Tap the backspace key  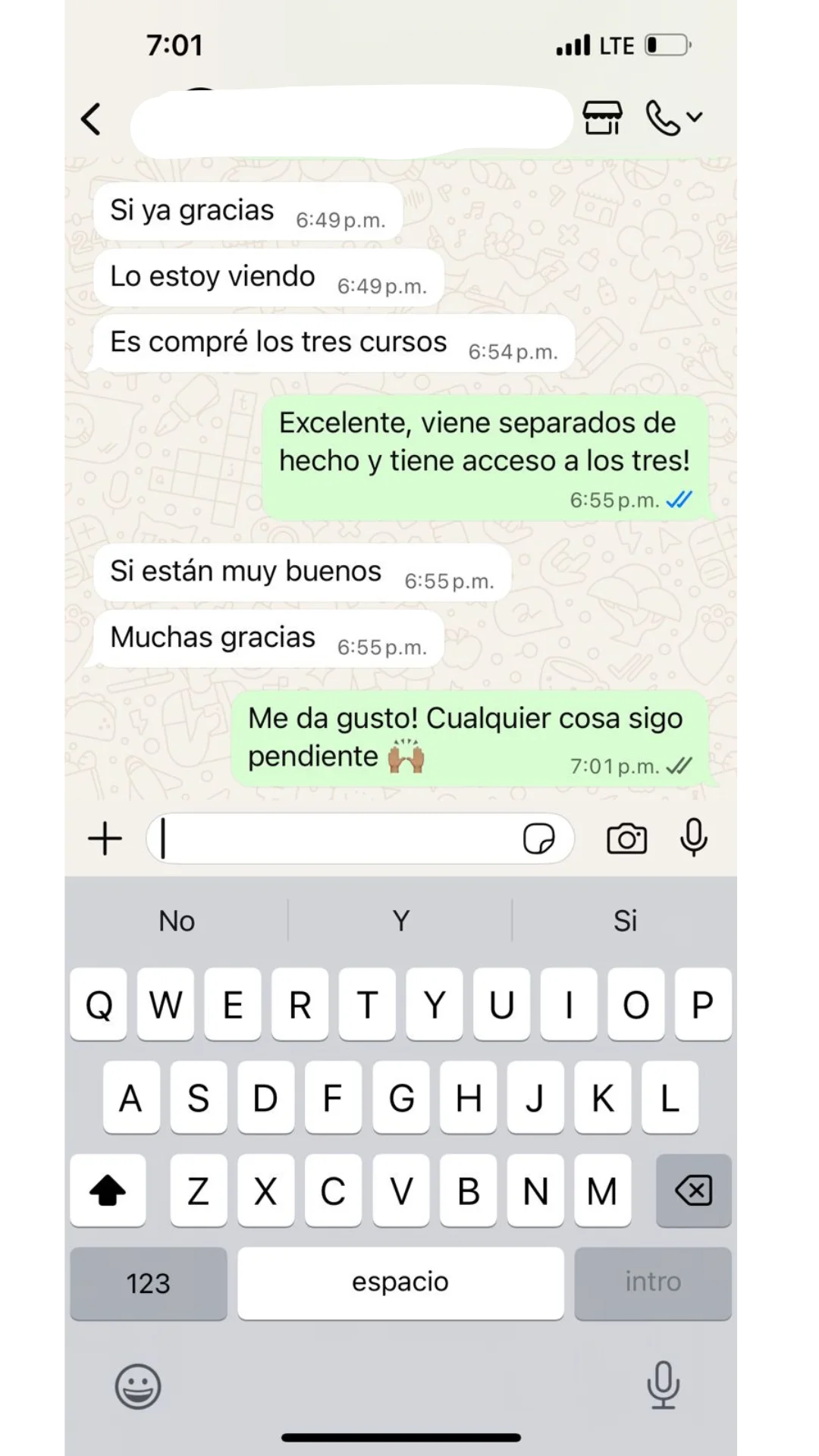(x=693, y=1191)
